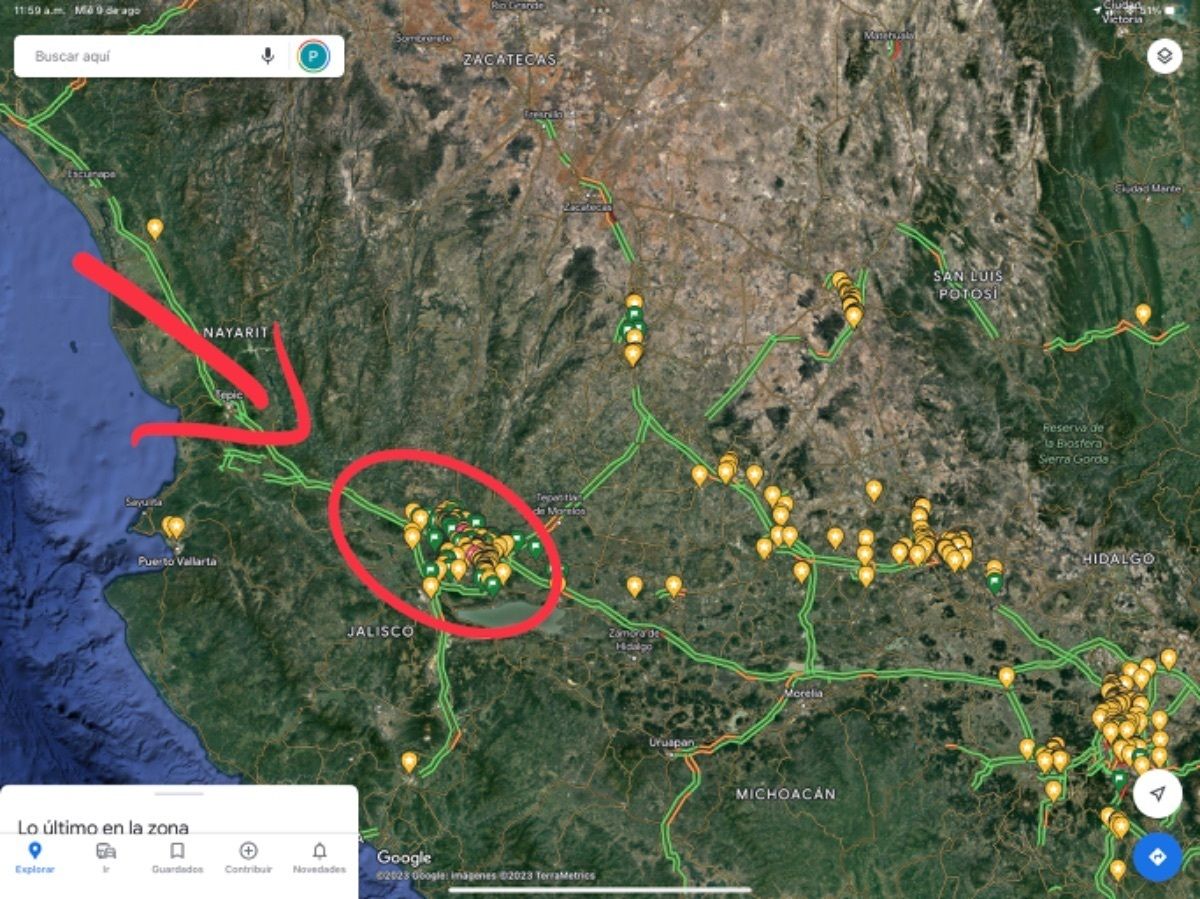This screenshot has height=899, width=1200.
Task: Open the Guardados tab
Action: pos(177,857)
